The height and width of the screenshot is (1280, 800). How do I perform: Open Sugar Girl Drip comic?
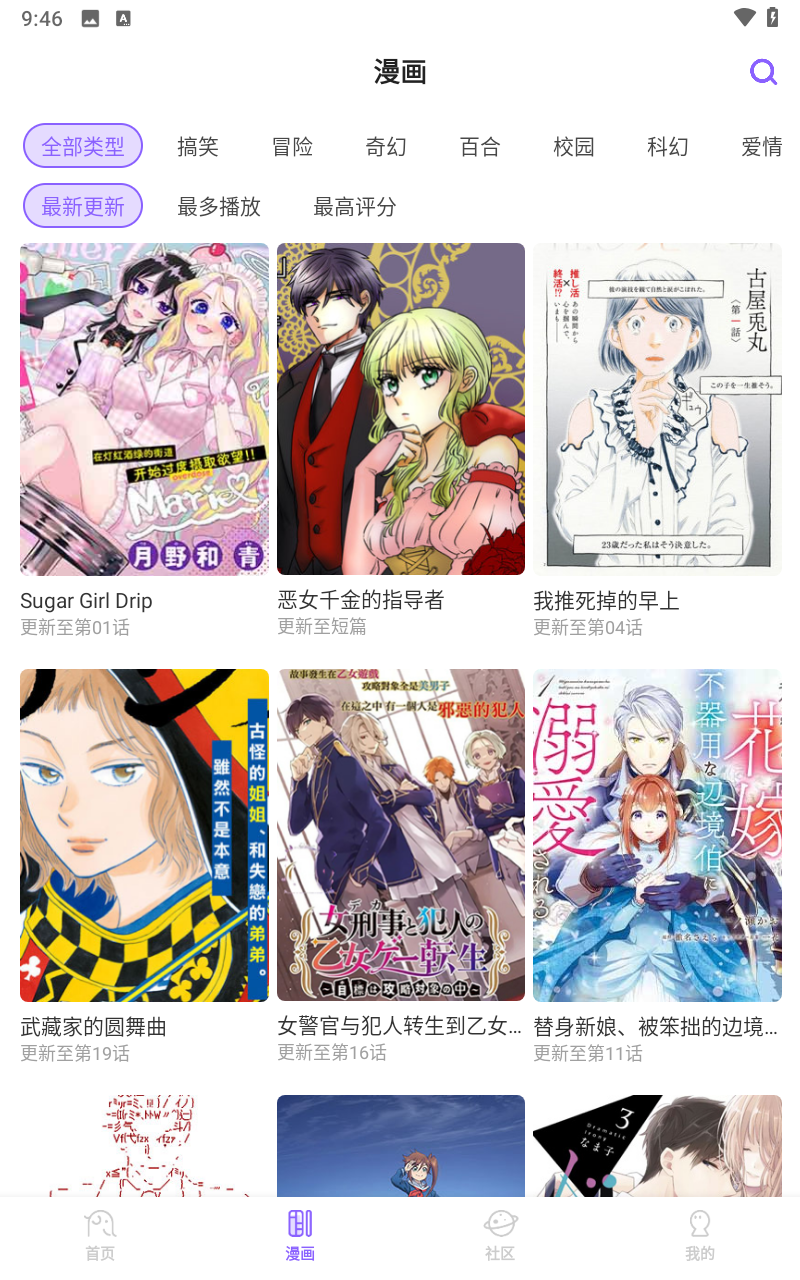pos(144,409)
